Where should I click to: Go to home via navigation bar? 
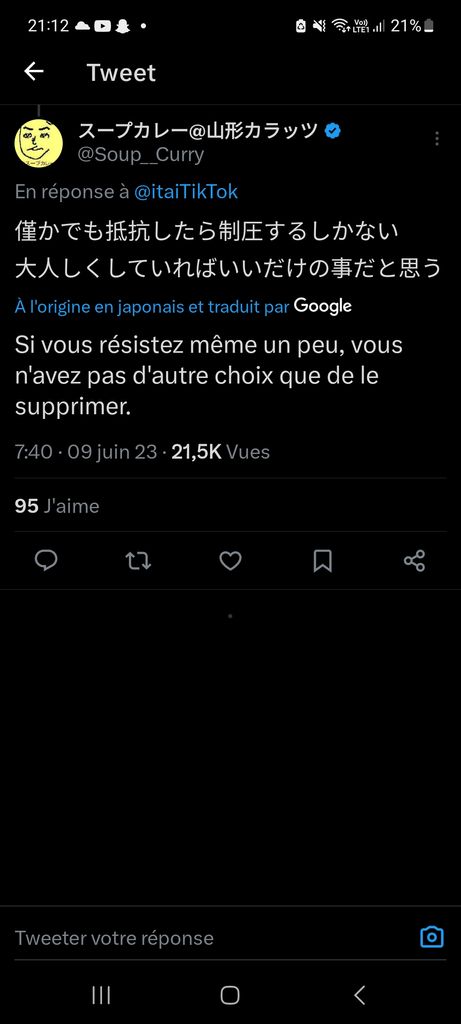230,995
